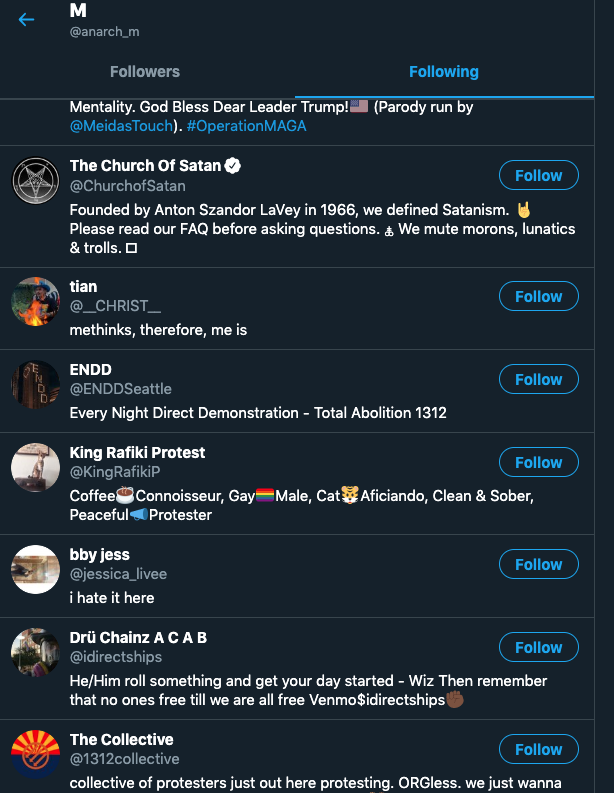Follow ENDD Seattle account
This screenshot has height=793, width=614.
tap(538, 379)
